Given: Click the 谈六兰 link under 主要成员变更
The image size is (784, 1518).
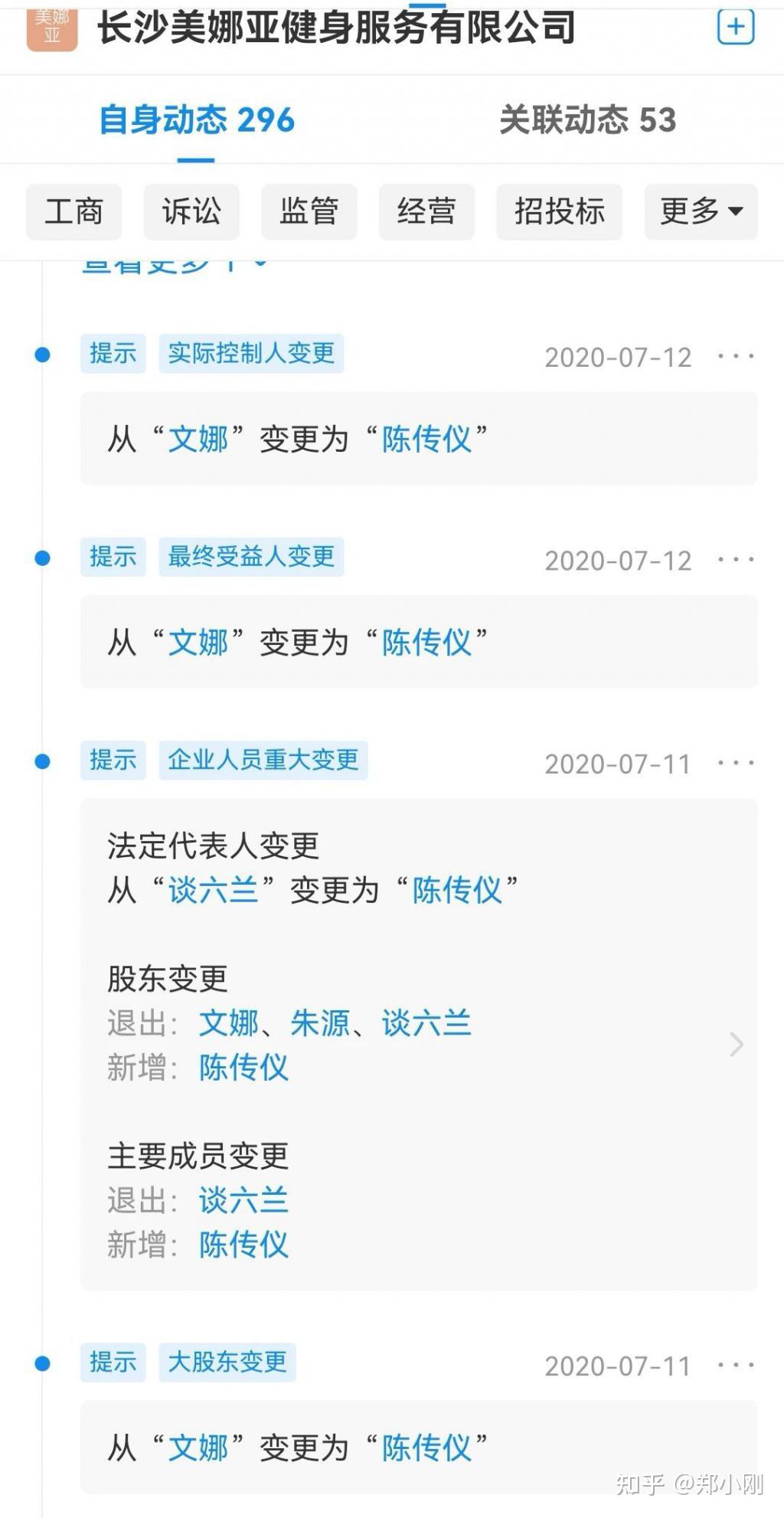Looking at the screenshot, I should 243,1202.
